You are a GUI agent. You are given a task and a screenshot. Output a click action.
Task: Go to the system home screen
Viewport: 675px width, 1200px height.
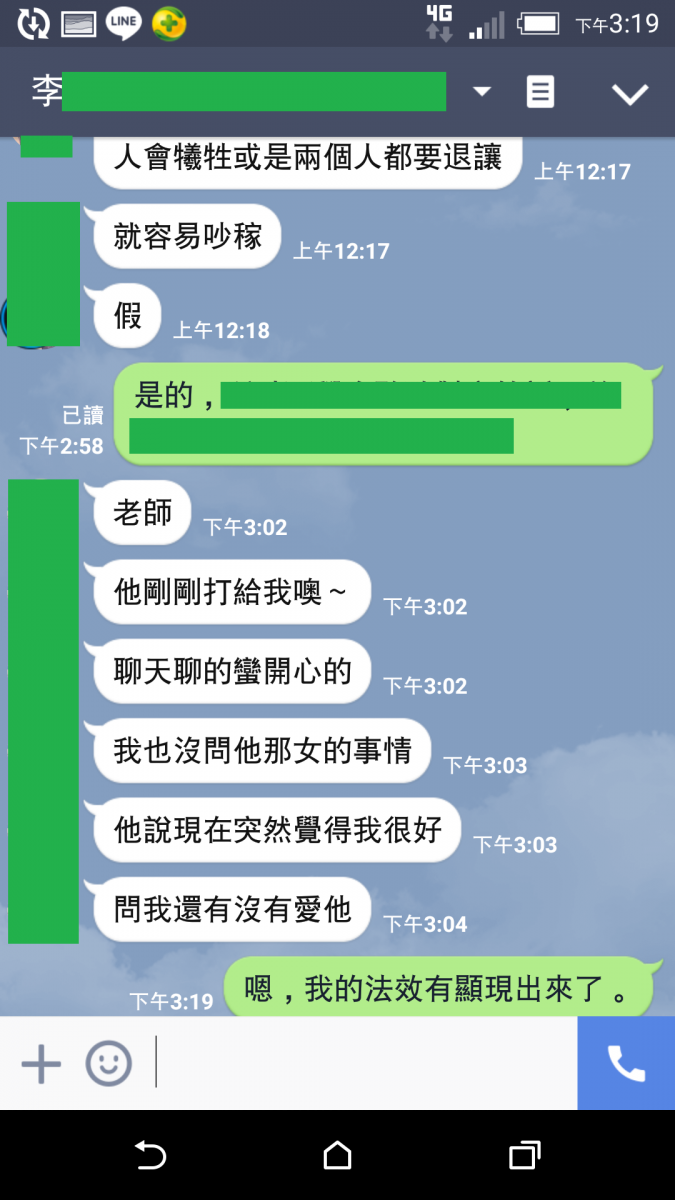click(337, 1156)
